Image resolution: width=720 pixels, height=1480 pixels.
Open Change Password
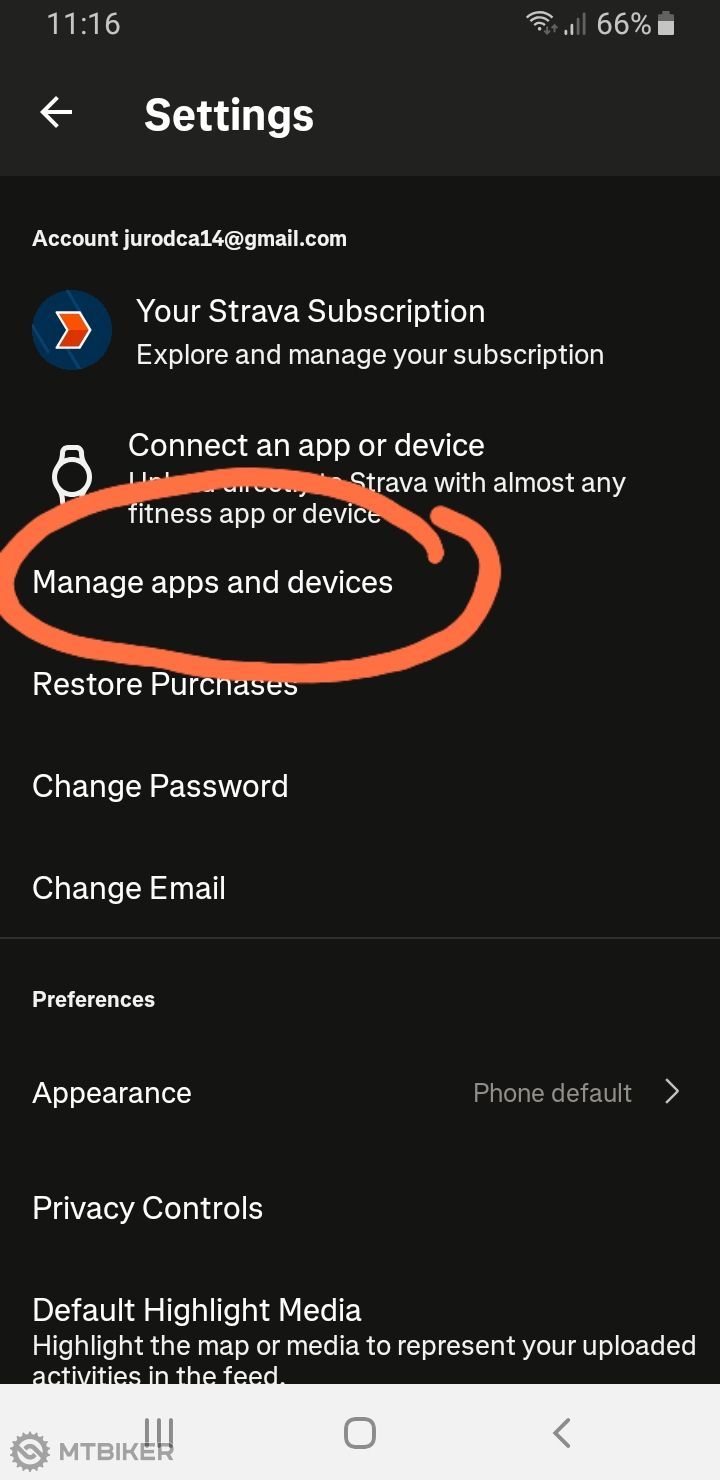click(160, 786)
